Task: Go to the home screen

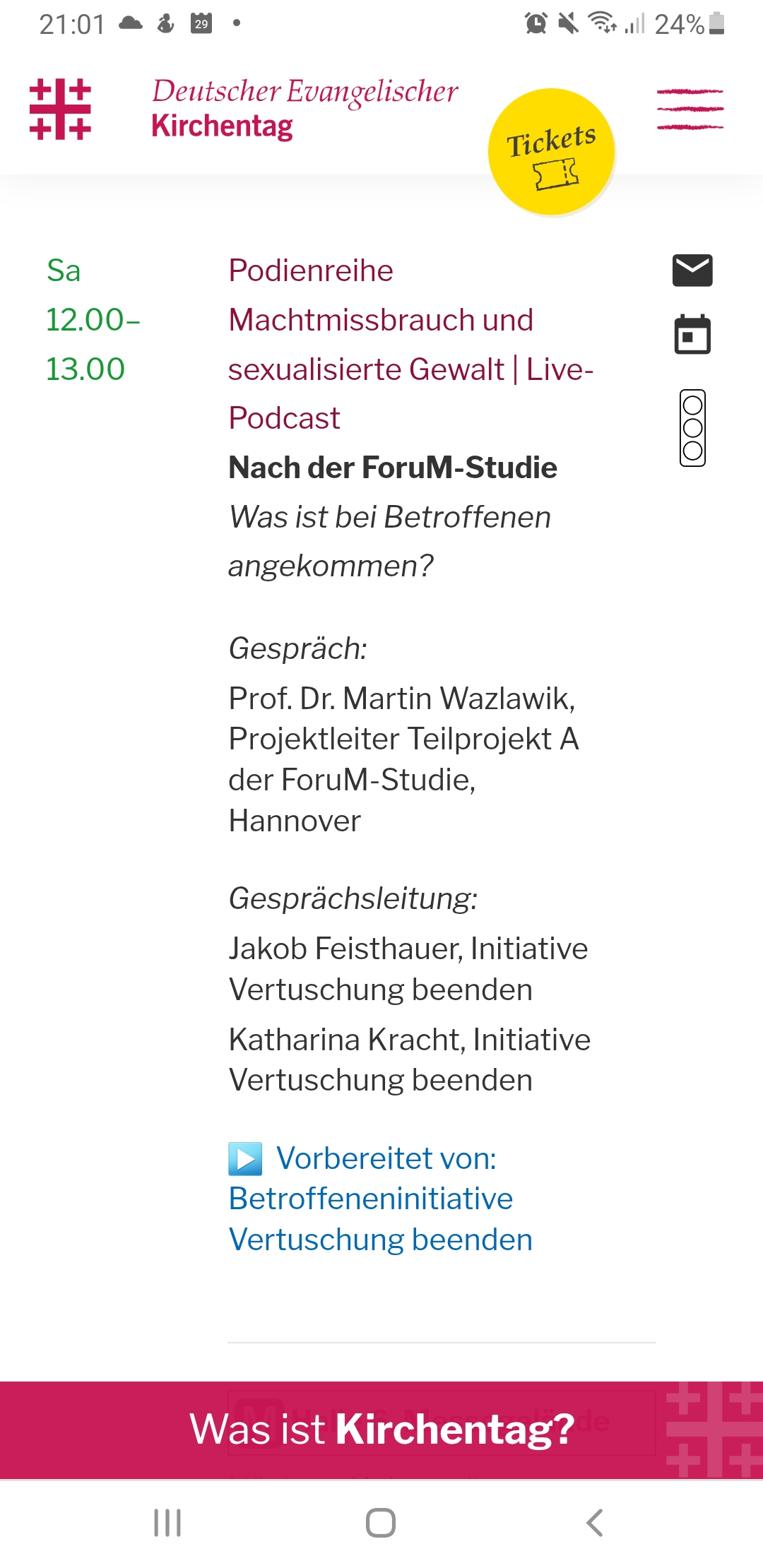Action: tap(381, 1523)
